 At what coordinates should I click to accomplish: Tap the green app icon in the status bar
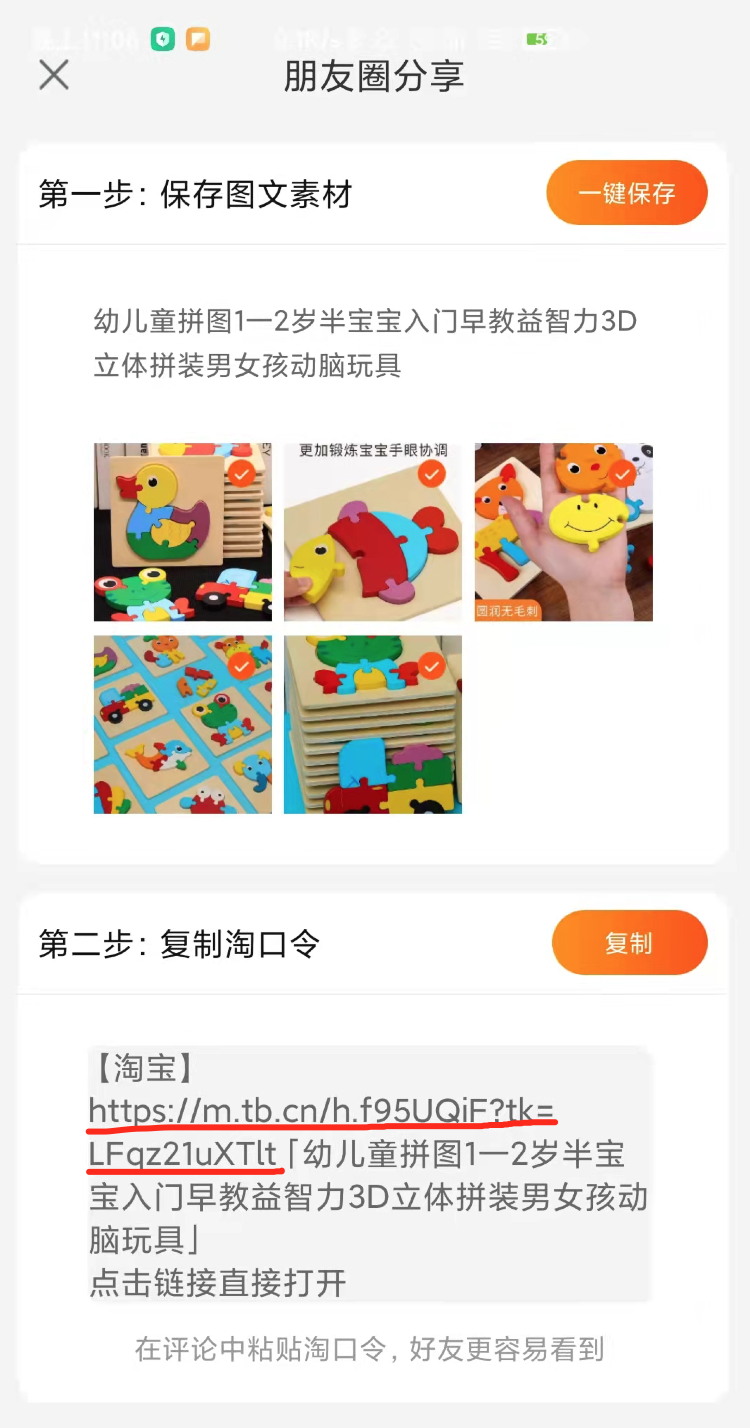(161, 37)
